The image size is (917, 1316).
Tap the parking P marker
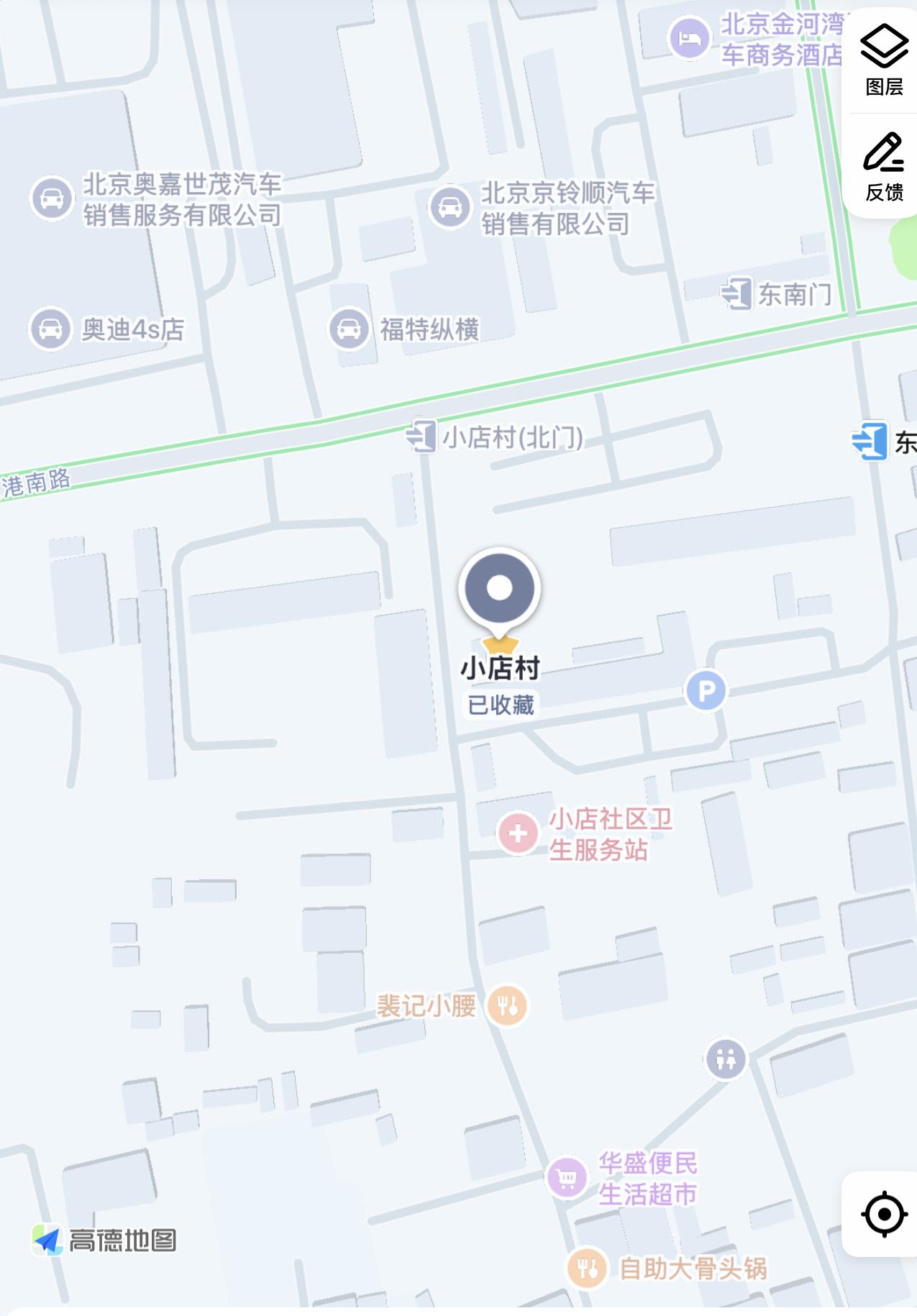(x=706, y=690)
